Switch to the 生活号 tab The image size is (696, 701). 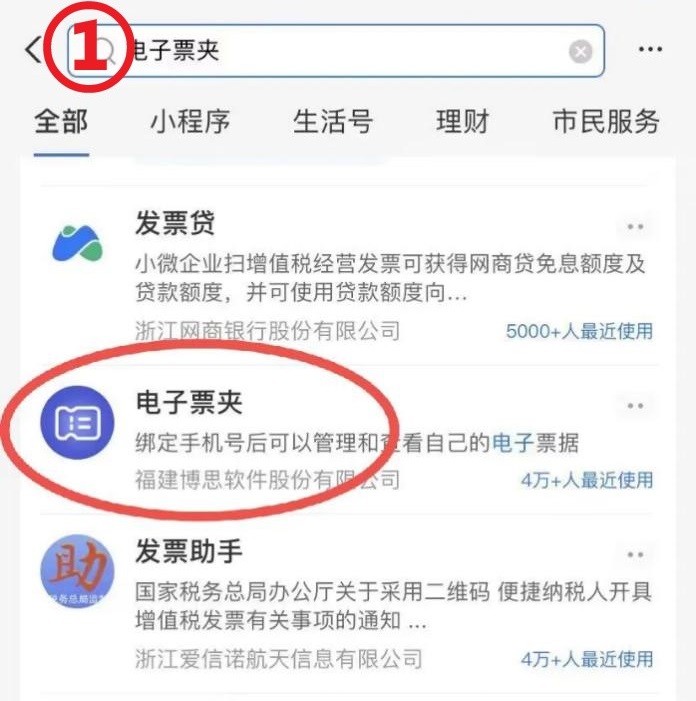click(x=332, y=122)
